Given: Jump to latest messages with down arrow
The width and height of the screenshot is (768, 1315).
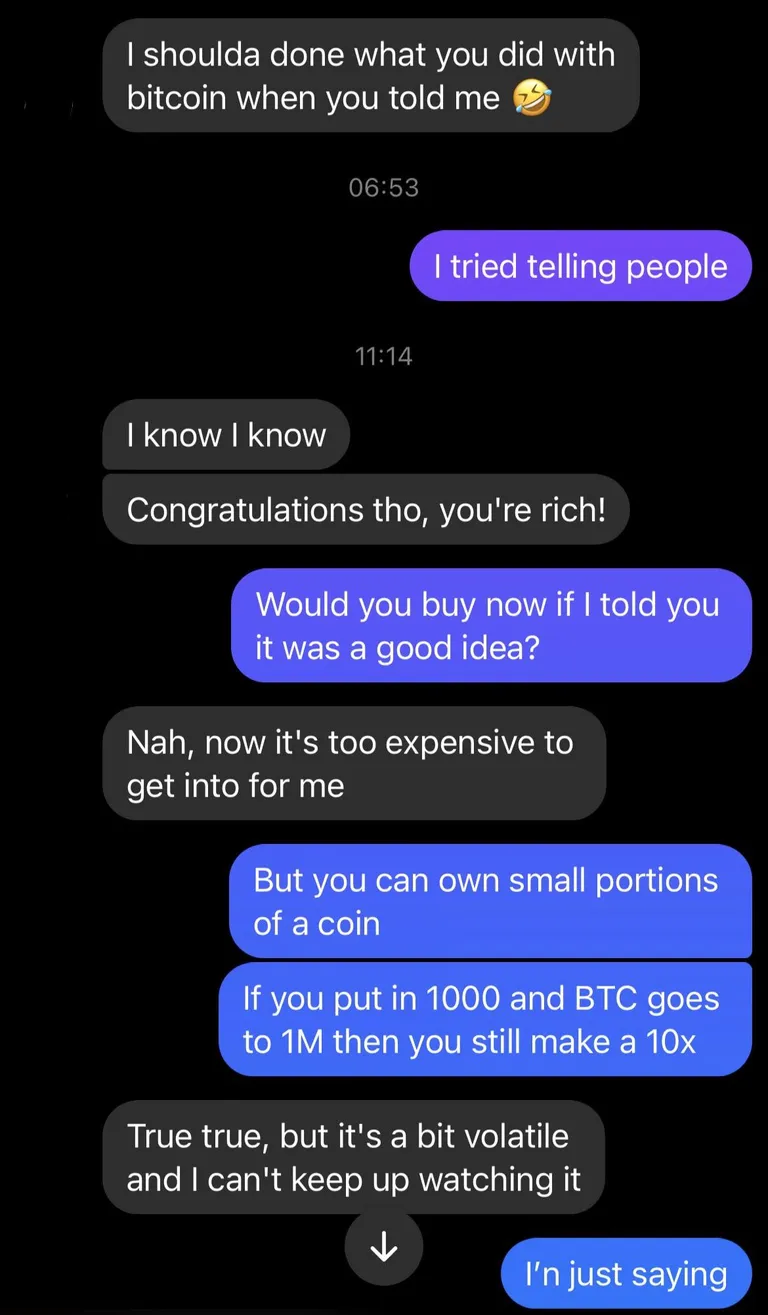Looking at the screenshot, I should pos(384,1248).
